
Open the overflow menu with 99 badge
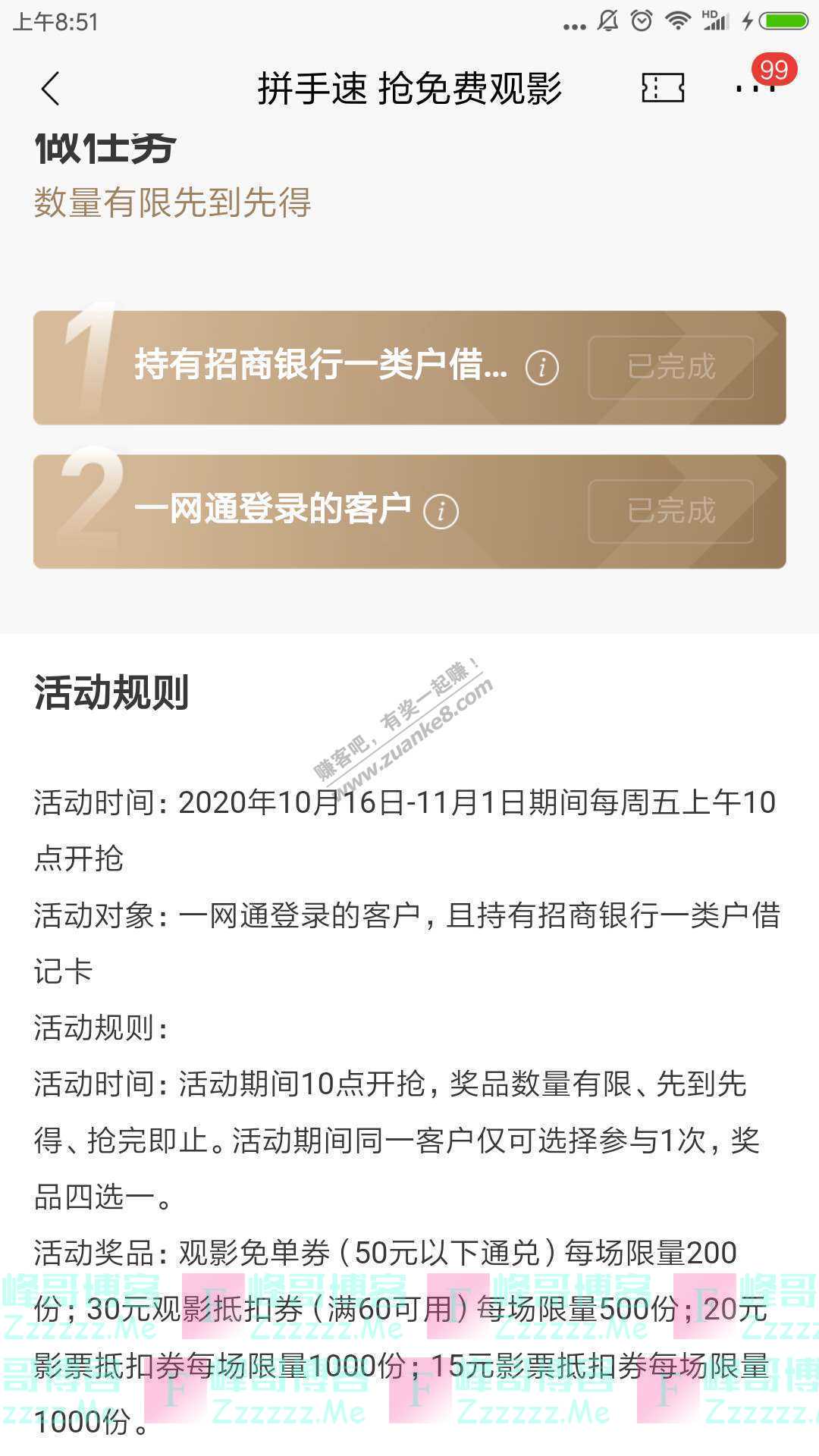pyautogui.click(x=755, y=87)
